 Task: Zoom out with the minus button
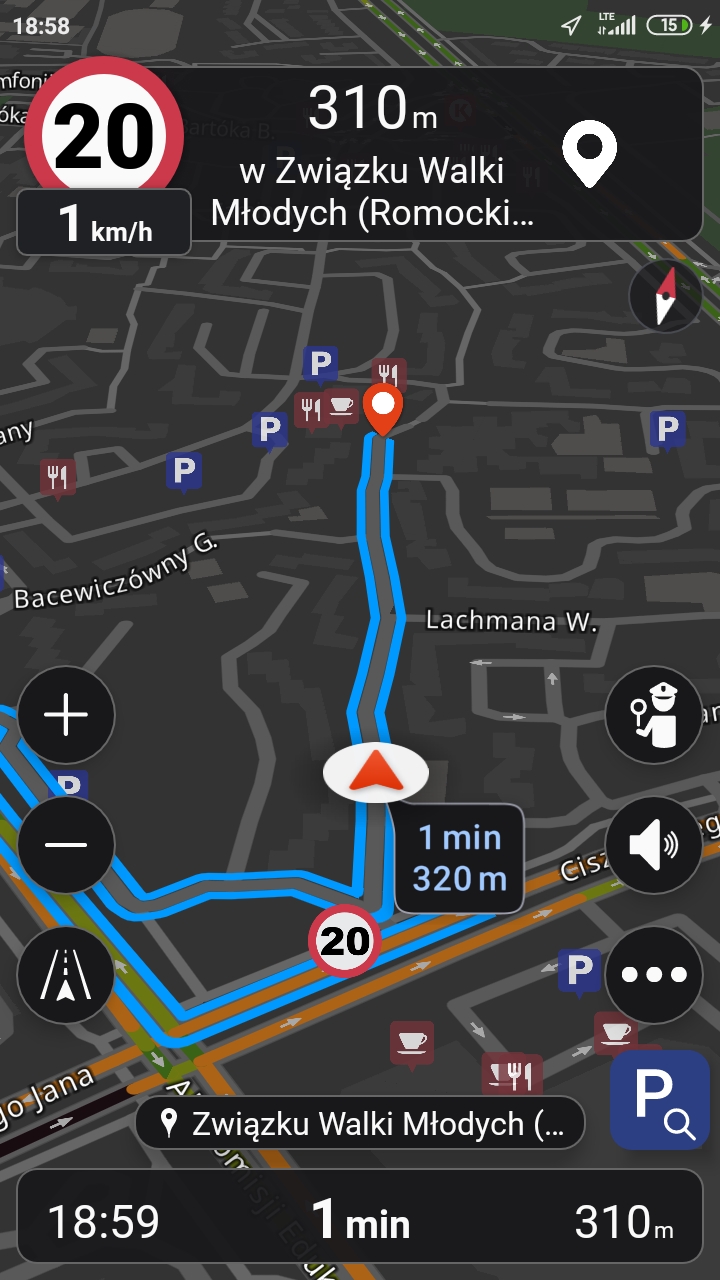coord(66,845)
